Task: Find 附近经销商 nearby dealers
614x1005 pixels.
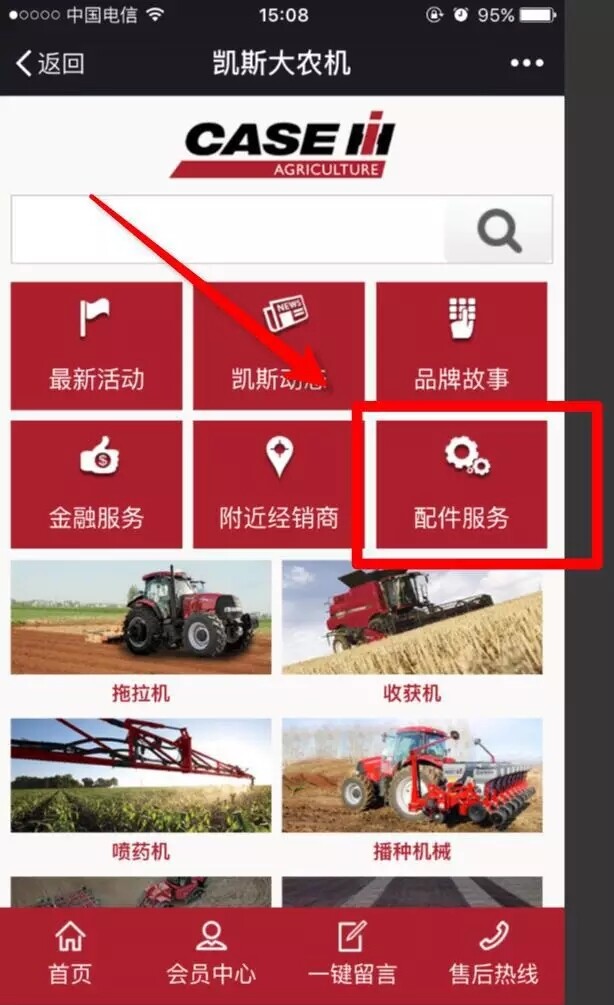Action: [279, 484]
